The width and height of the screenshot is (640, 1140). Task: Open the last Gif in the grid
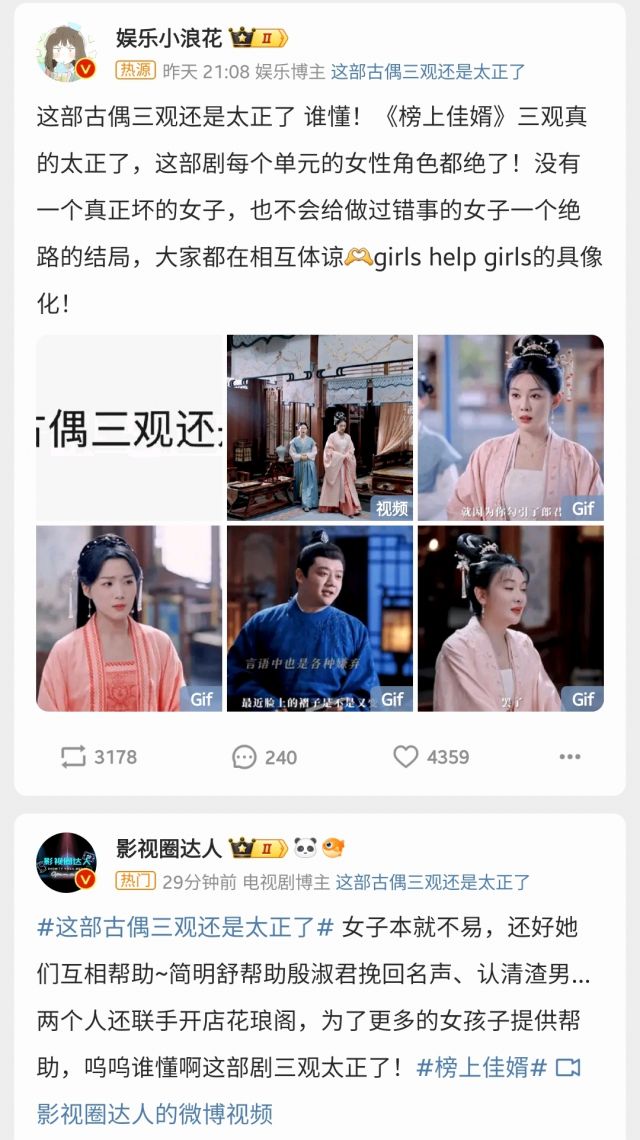pos(510,618)
